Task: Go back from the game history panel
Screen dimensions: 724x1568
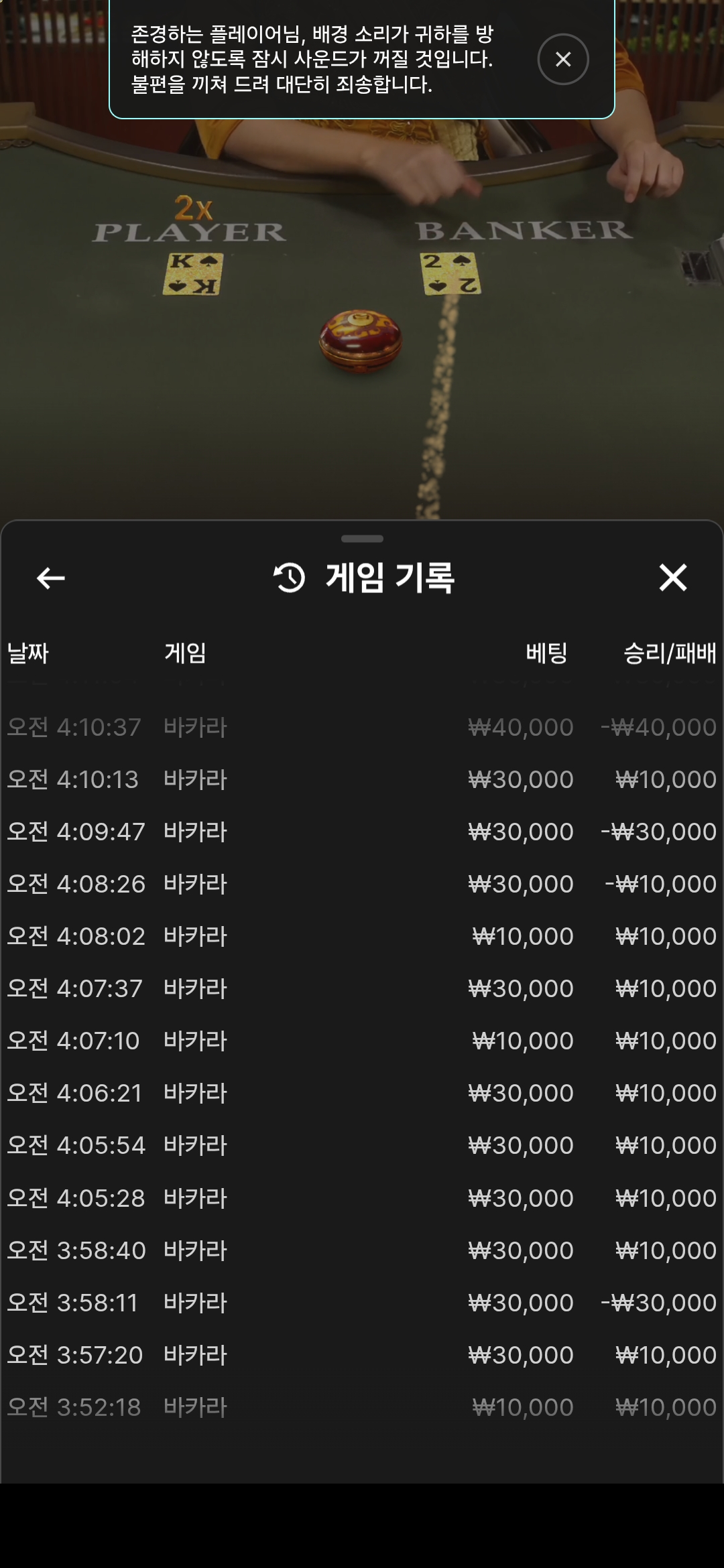Action: point(50,578)
